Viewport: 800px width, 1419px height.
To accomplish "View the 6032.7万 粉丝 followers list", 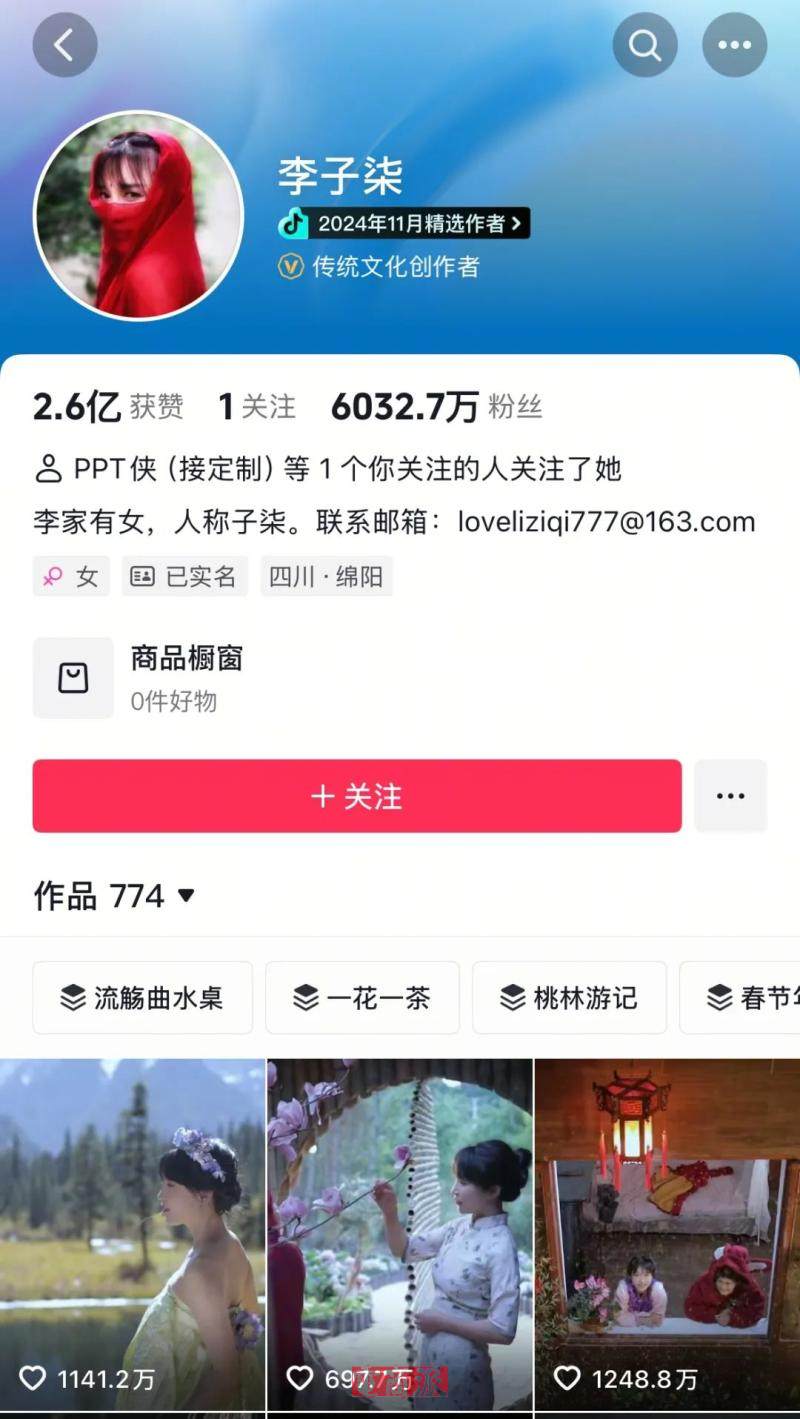I will point(436,406).
